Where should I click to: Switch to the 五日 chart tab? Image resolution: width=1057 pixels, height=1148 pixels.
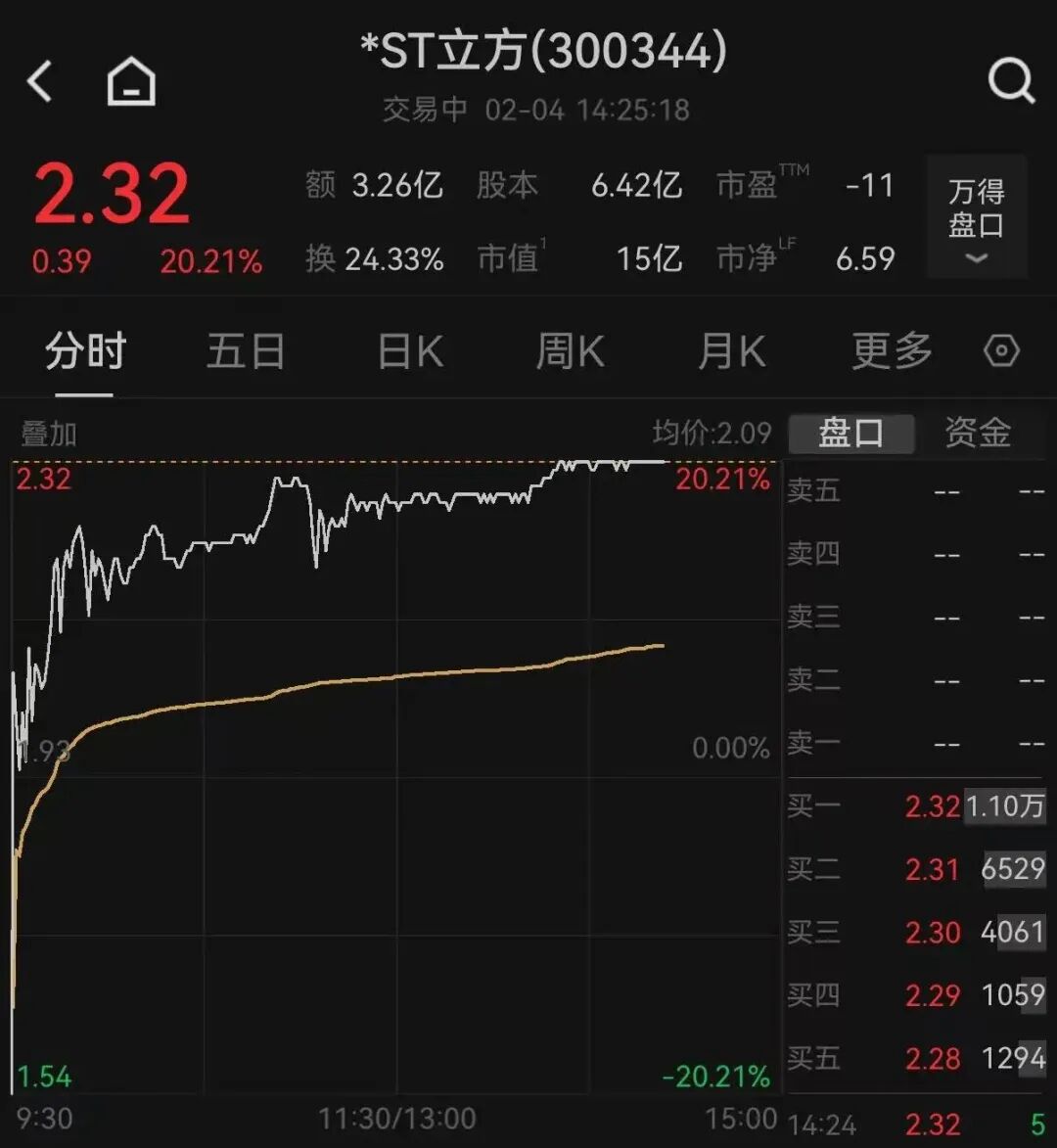point(245,351)
